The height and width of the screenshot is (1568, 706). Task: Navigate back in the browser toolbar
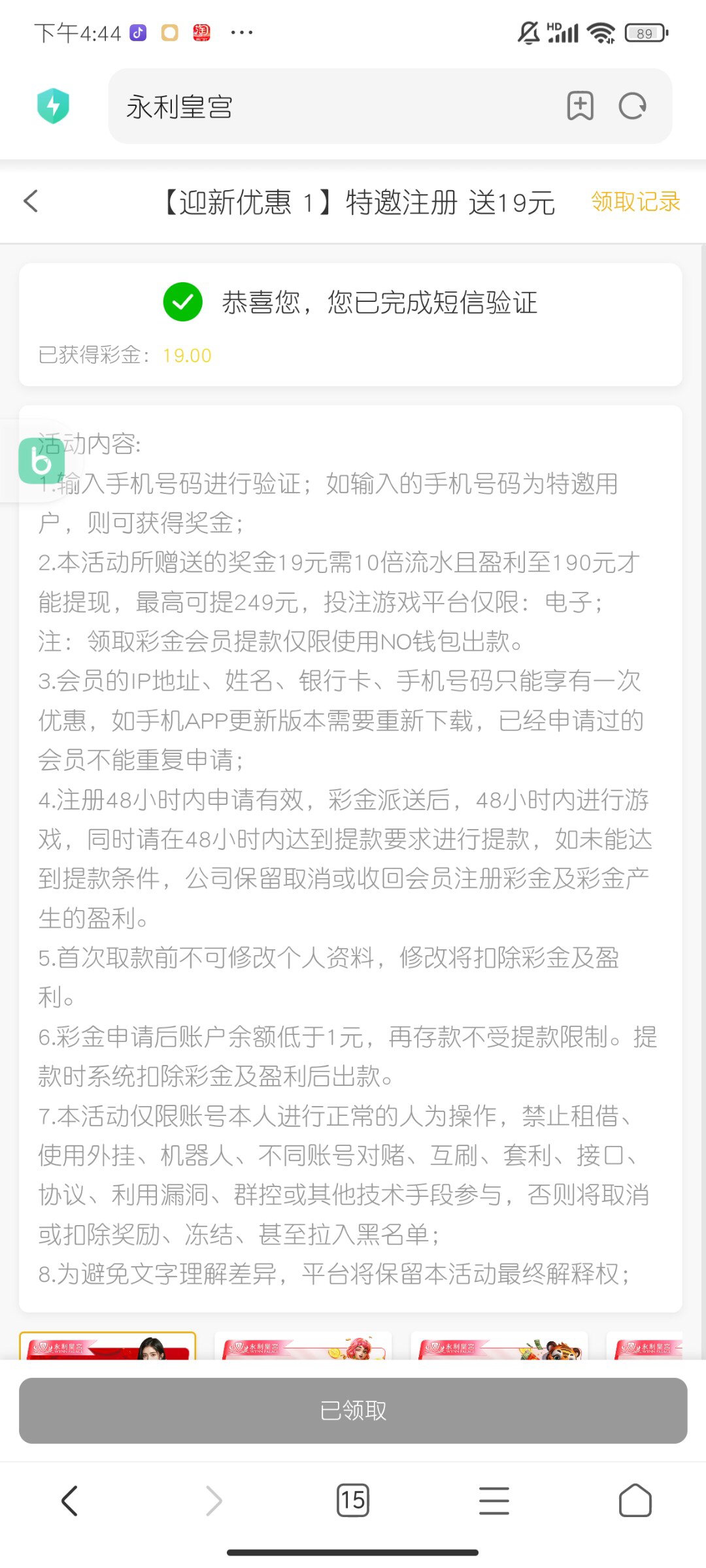(x=69, y=1500)
